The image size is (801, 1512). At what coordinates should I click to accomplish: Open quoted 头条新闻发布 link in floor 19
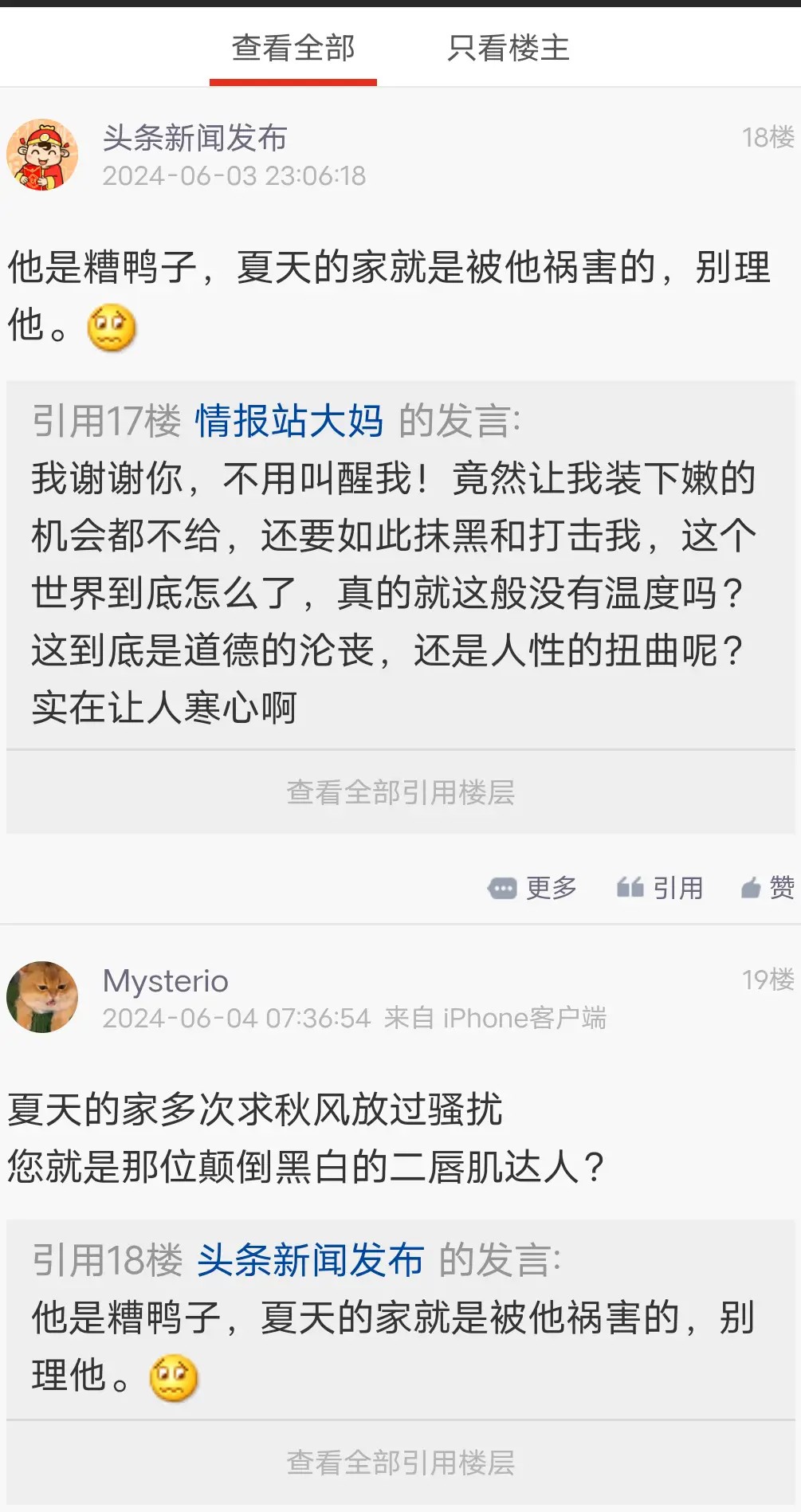pyautogui.click(x=310, y=1260)
